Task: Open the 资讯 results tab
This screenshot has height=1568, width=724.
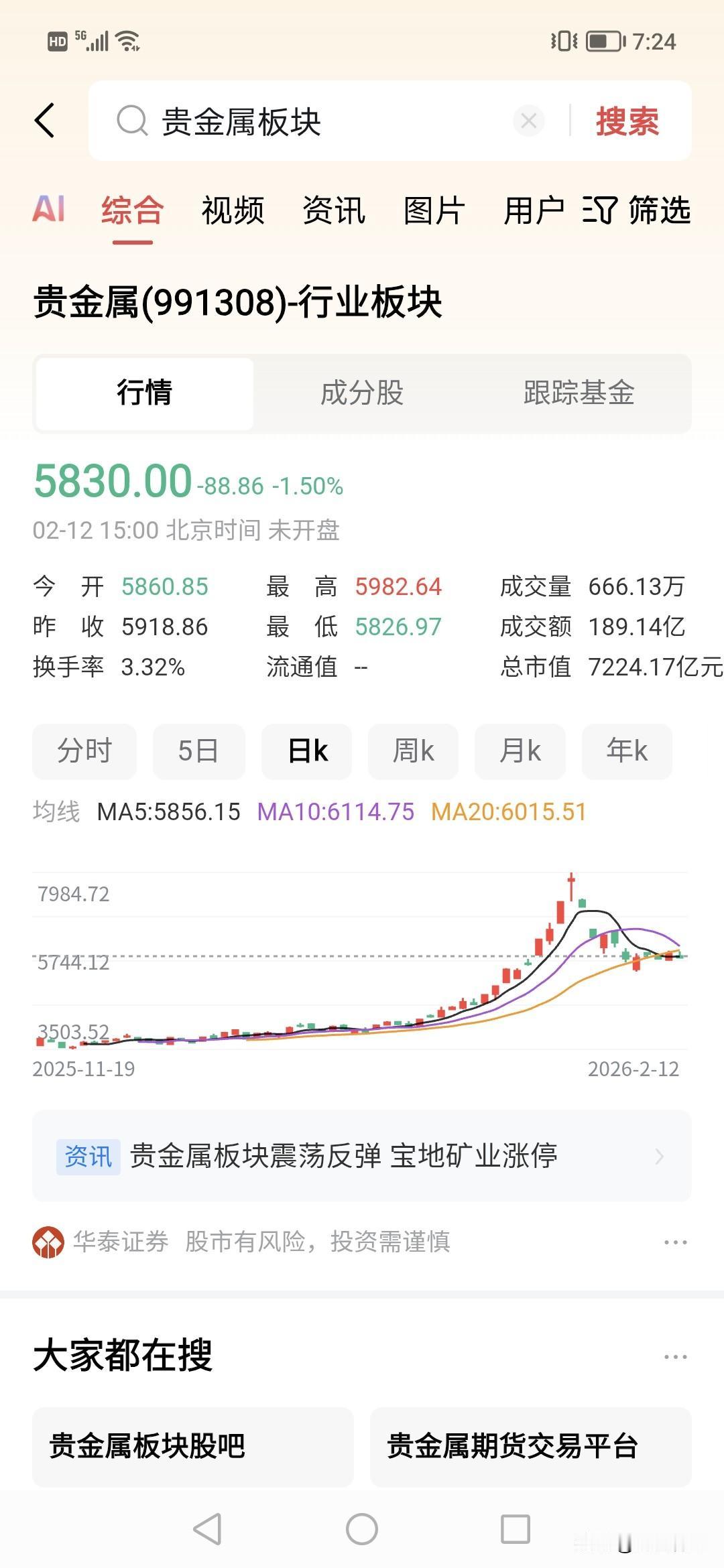Action: 333,210
